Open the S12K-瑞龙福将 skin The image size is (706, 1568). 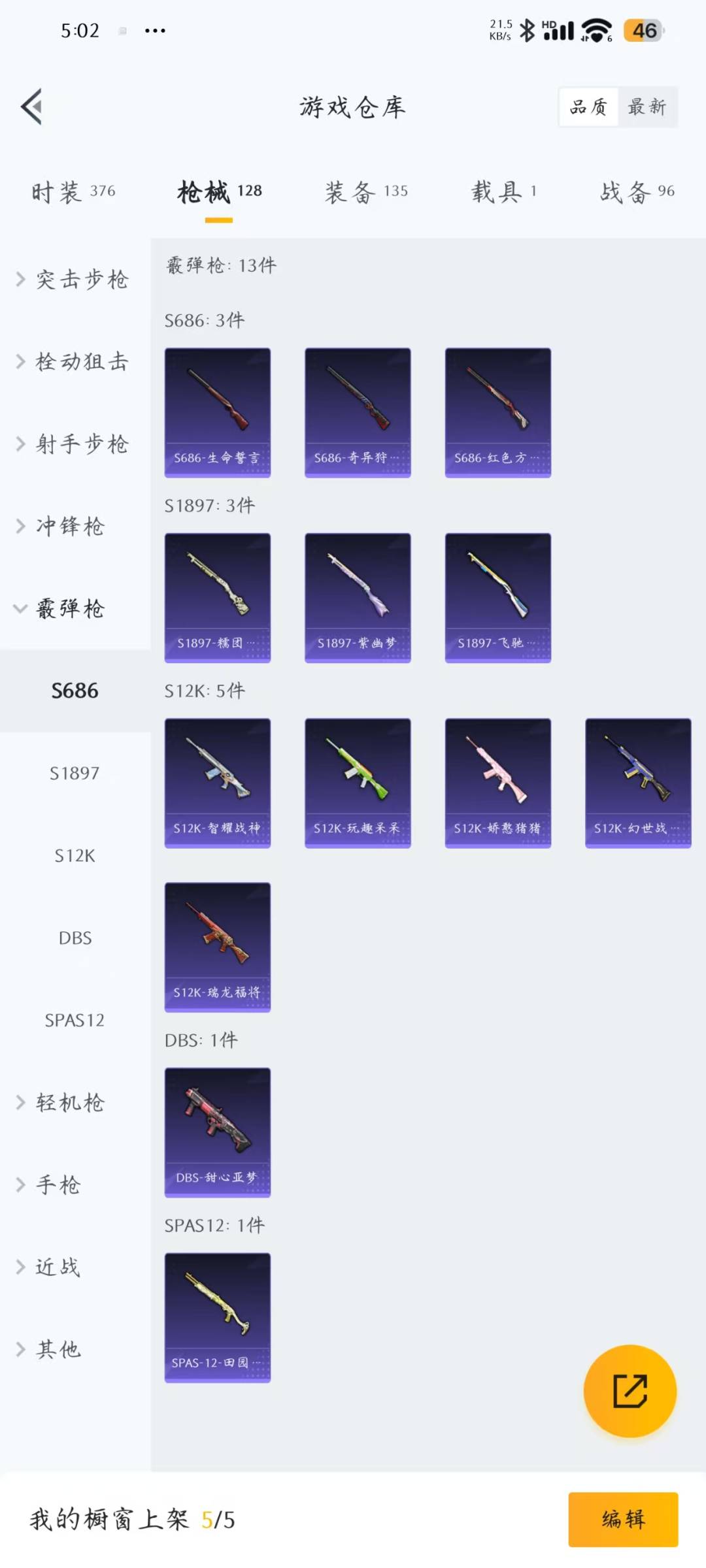[217, 947]
